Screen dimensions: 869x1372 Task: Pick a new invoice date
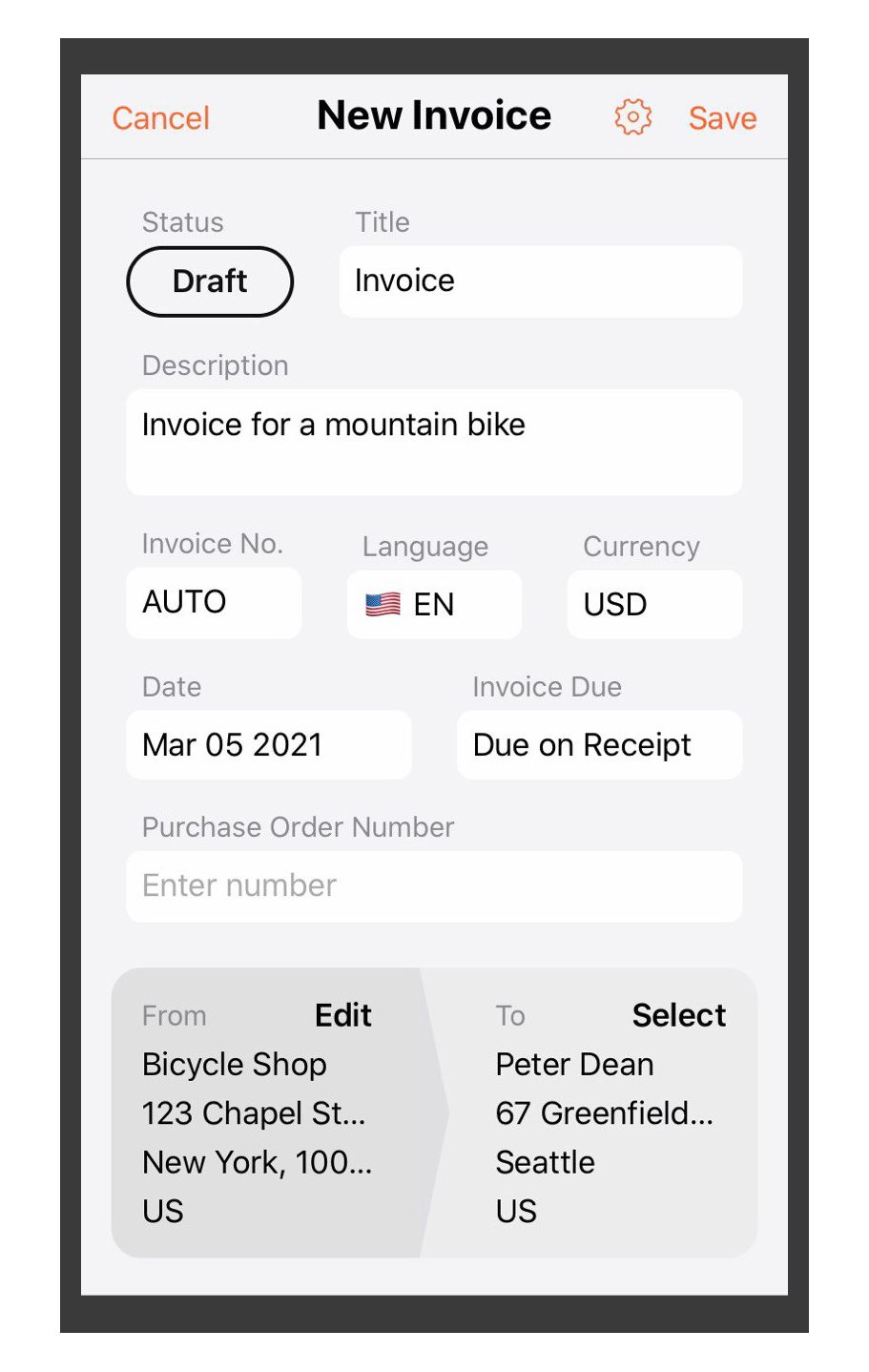[x=269, y=745]
